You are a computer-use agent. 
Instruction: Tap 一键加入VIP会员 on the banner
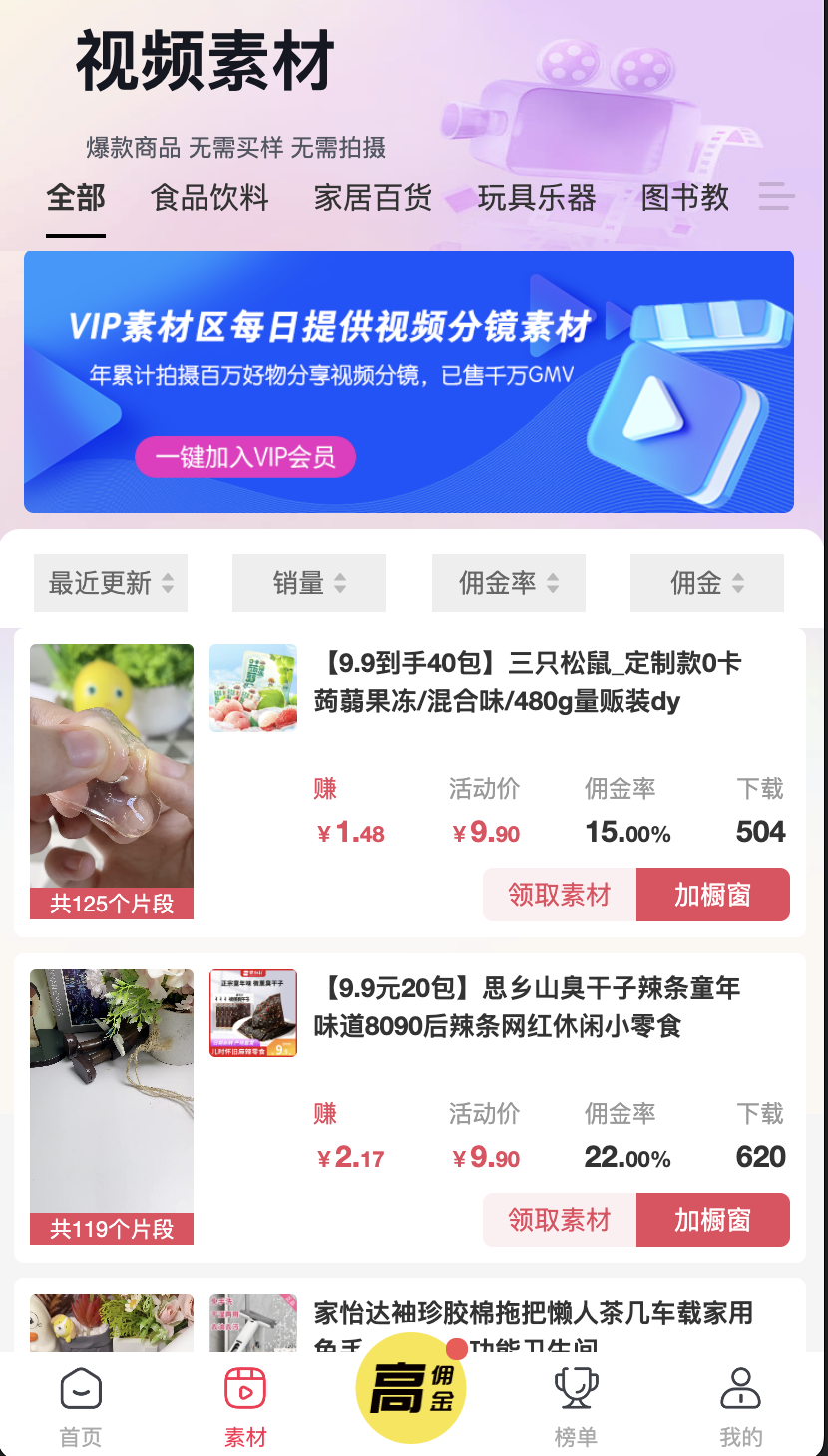tap(245, 457)
